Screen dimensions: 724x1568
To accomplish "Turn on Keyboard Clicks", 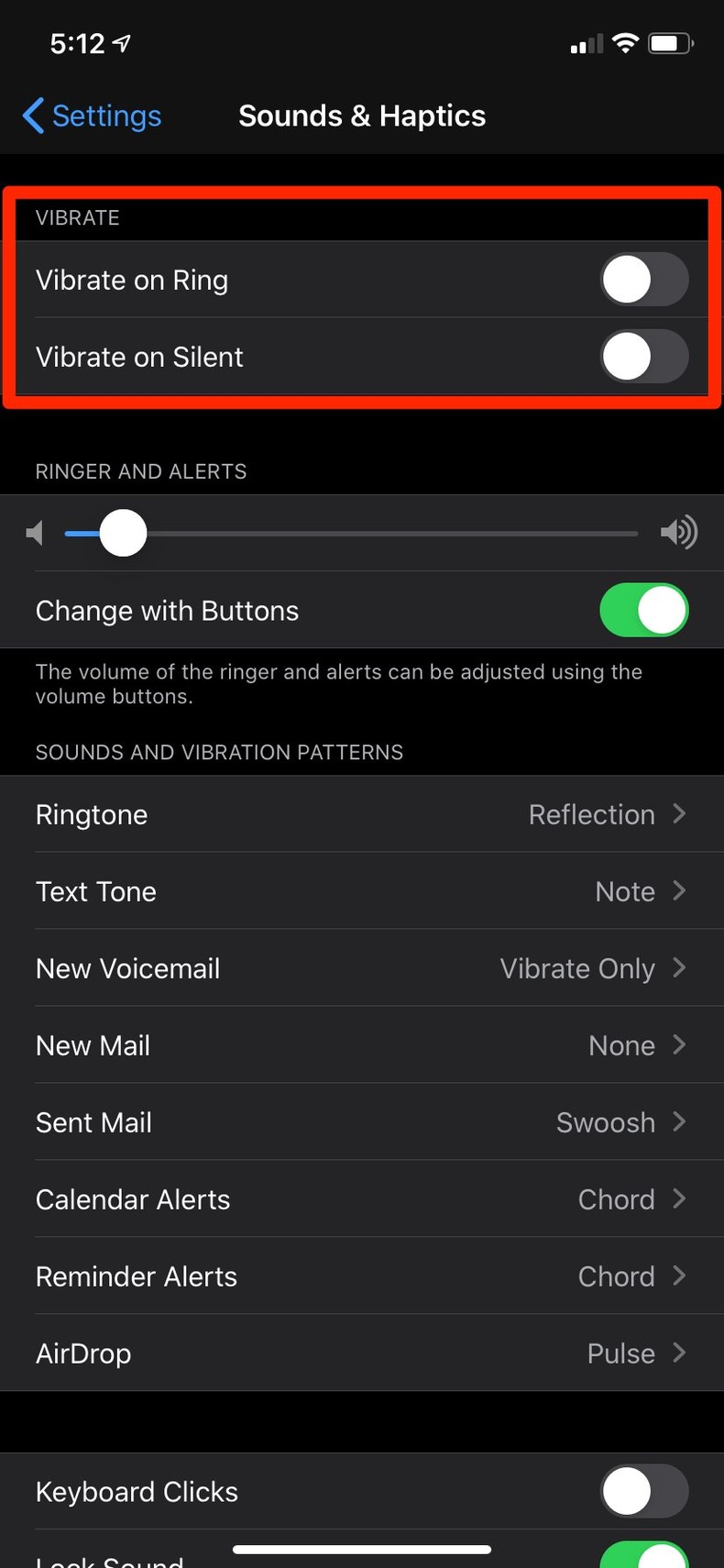I will click(x=643, y=1492).
